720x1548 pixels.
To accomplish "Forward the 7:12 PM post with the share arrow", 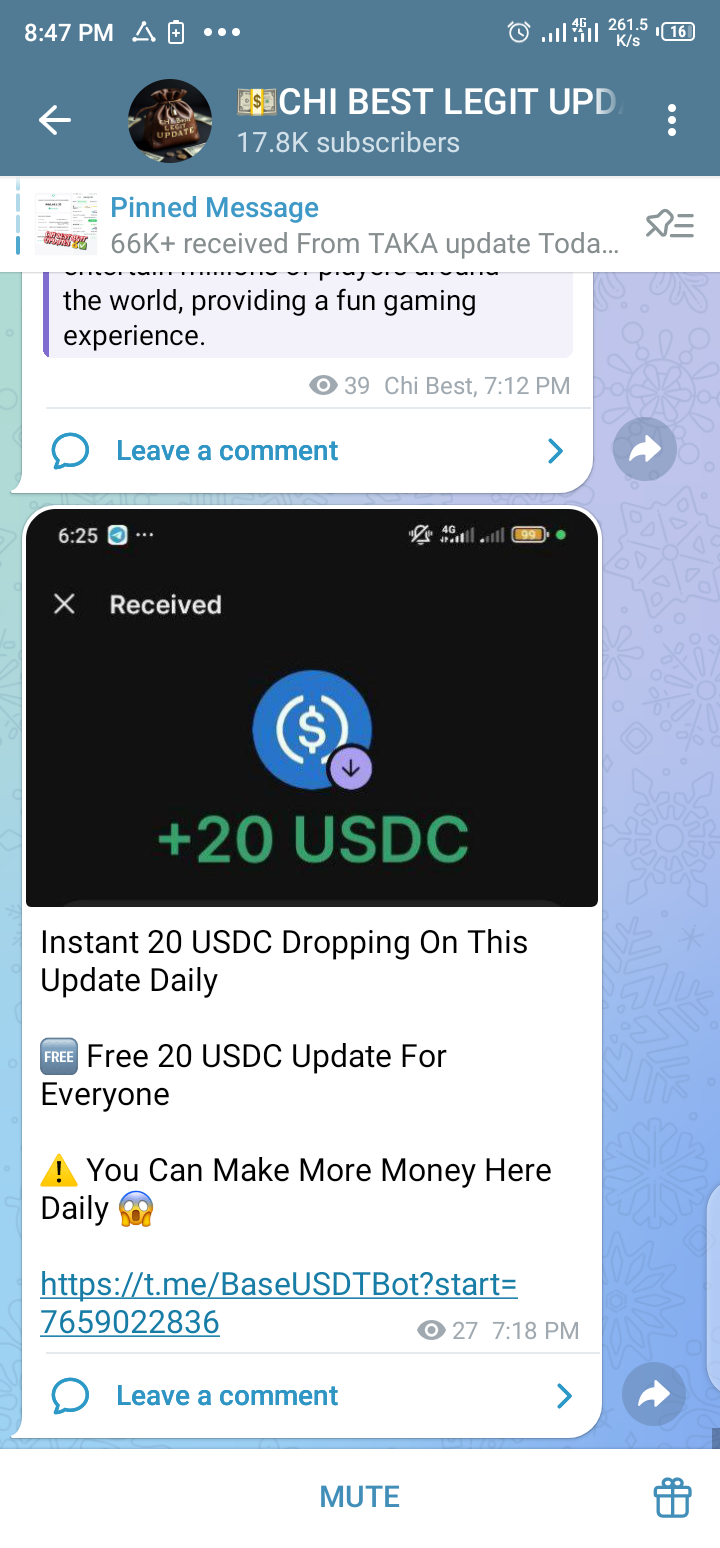I will 644,450.
